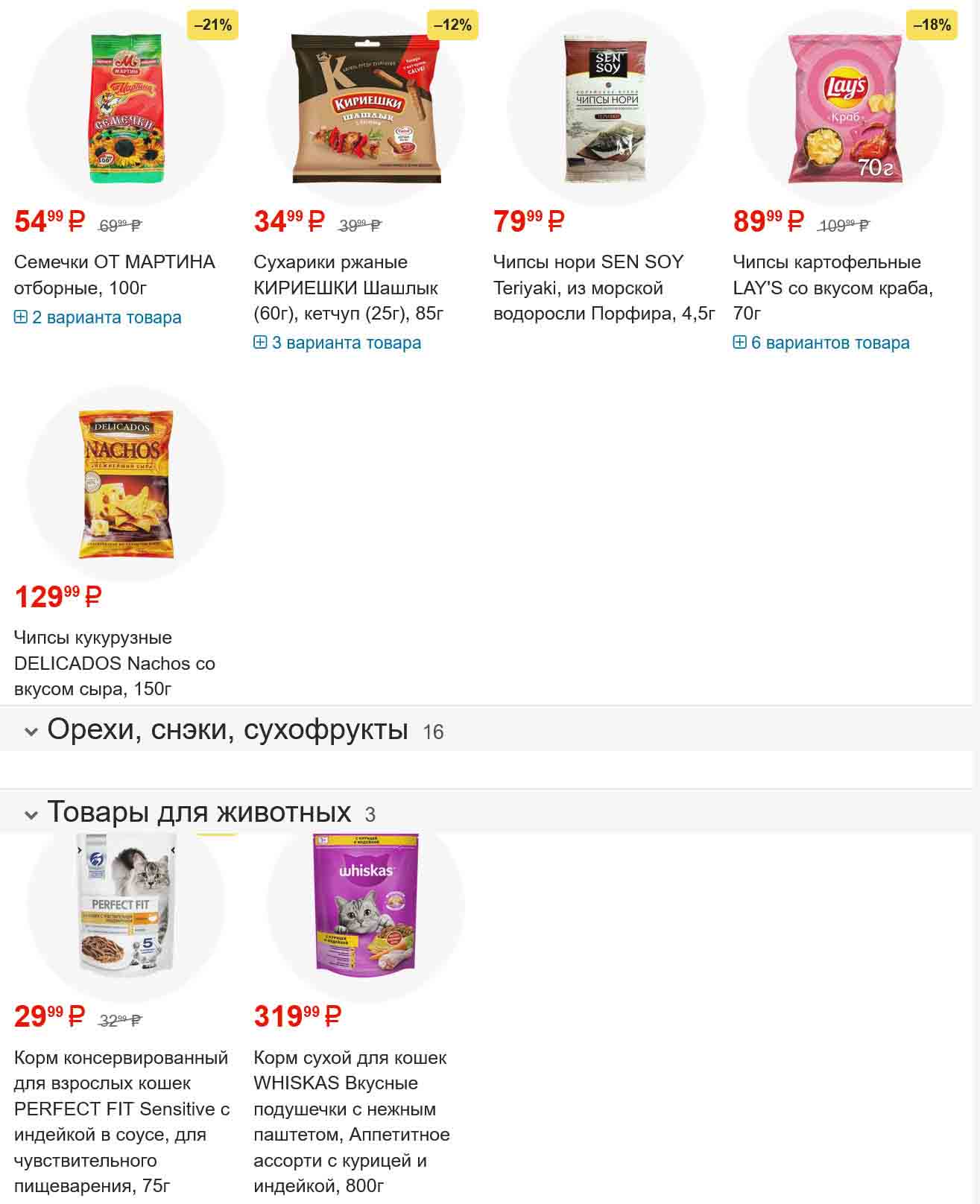Image resolution: width=980 pixels, height=1204 pixels.
Task: Open Сухарики КИРИЕШКИ Шашлык product card
Action: pyautogui.click(x=346, y=288)
